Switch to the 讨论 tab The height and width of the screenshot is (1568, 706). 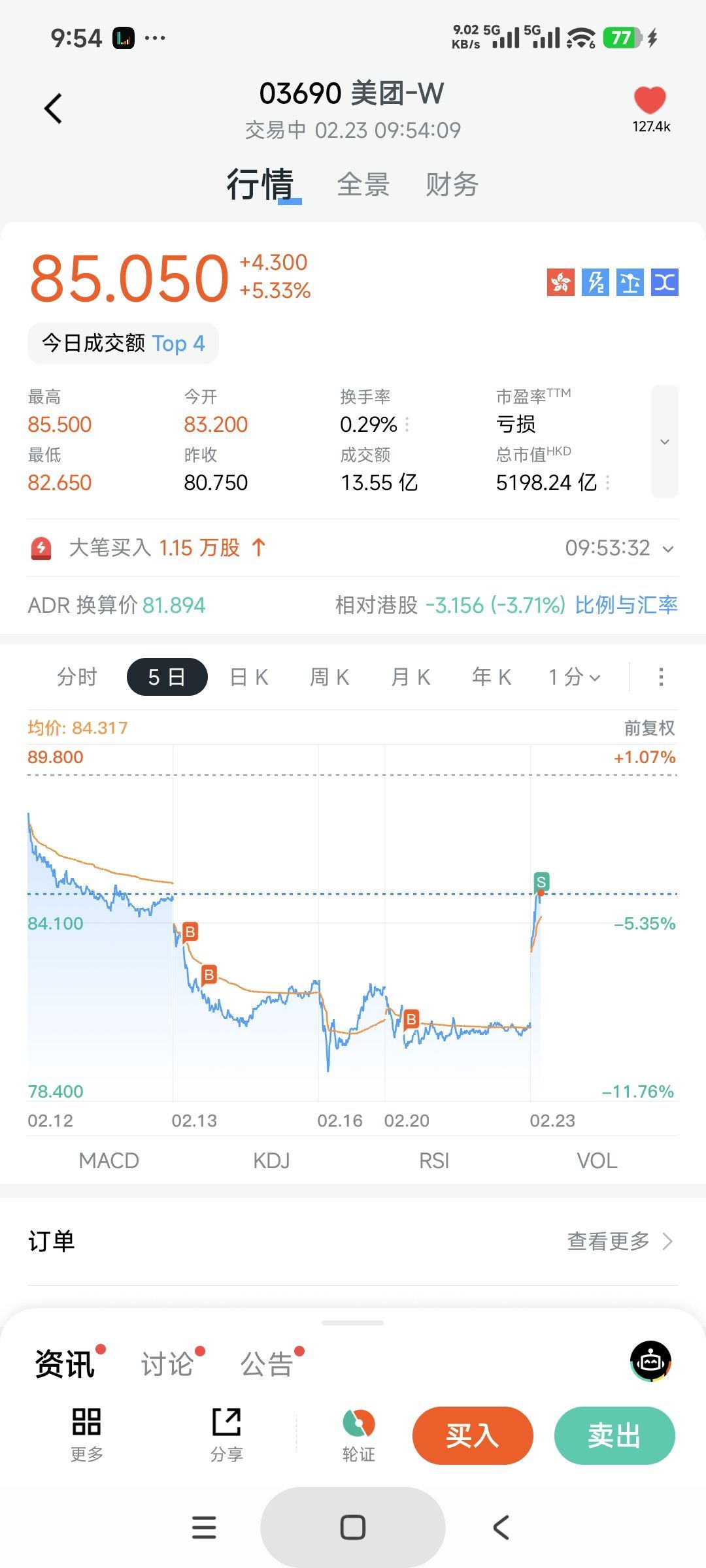(x=167, y=1364)
